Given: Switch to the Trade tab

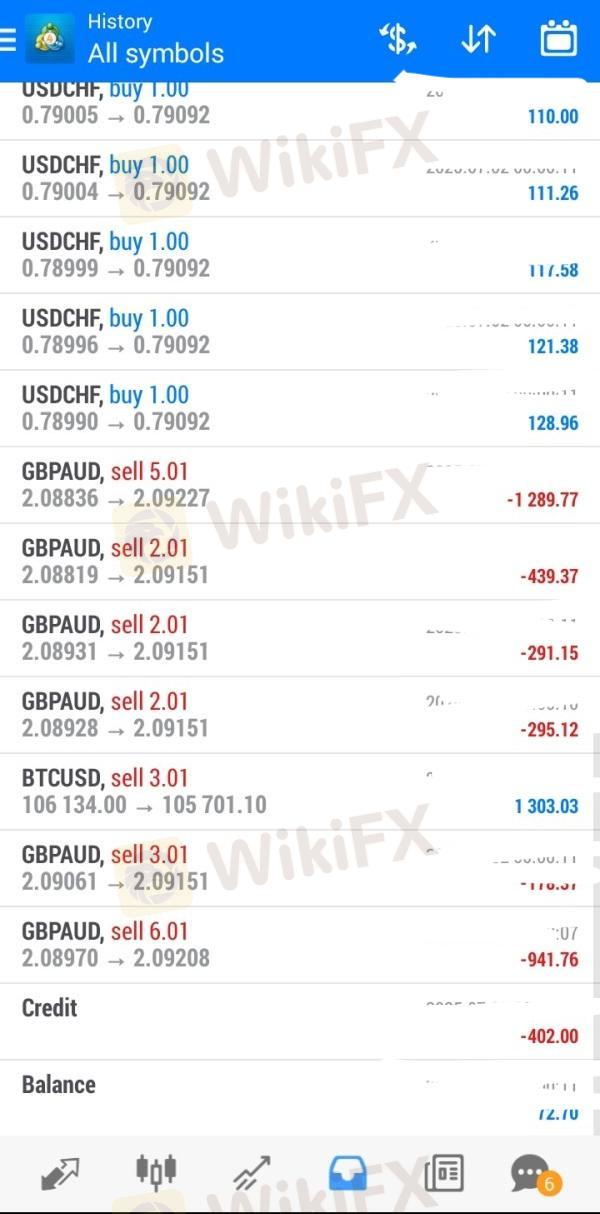Looking at the screenshot, I should coord(252,1173).
